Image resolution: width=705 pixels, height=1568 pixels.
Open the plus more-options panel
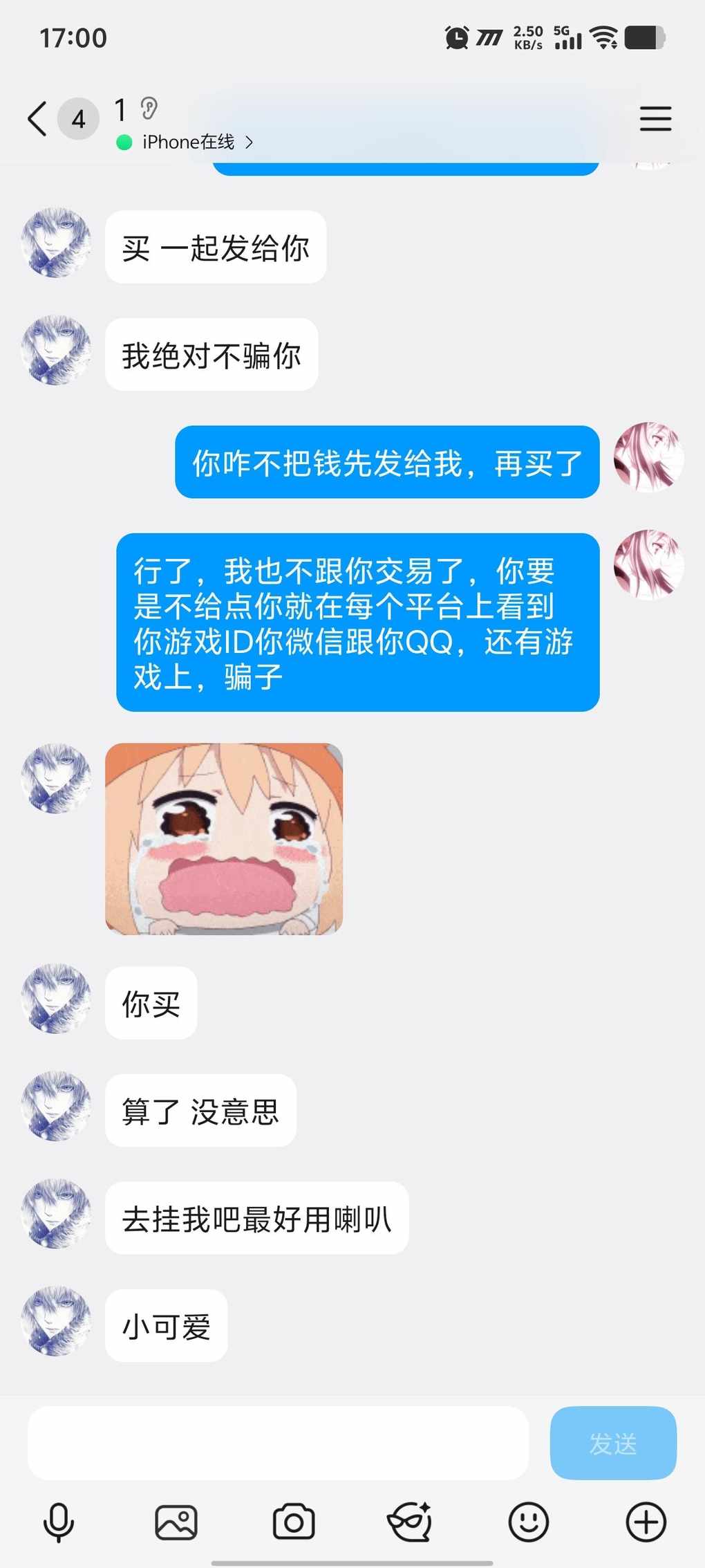click(646, 1522)
